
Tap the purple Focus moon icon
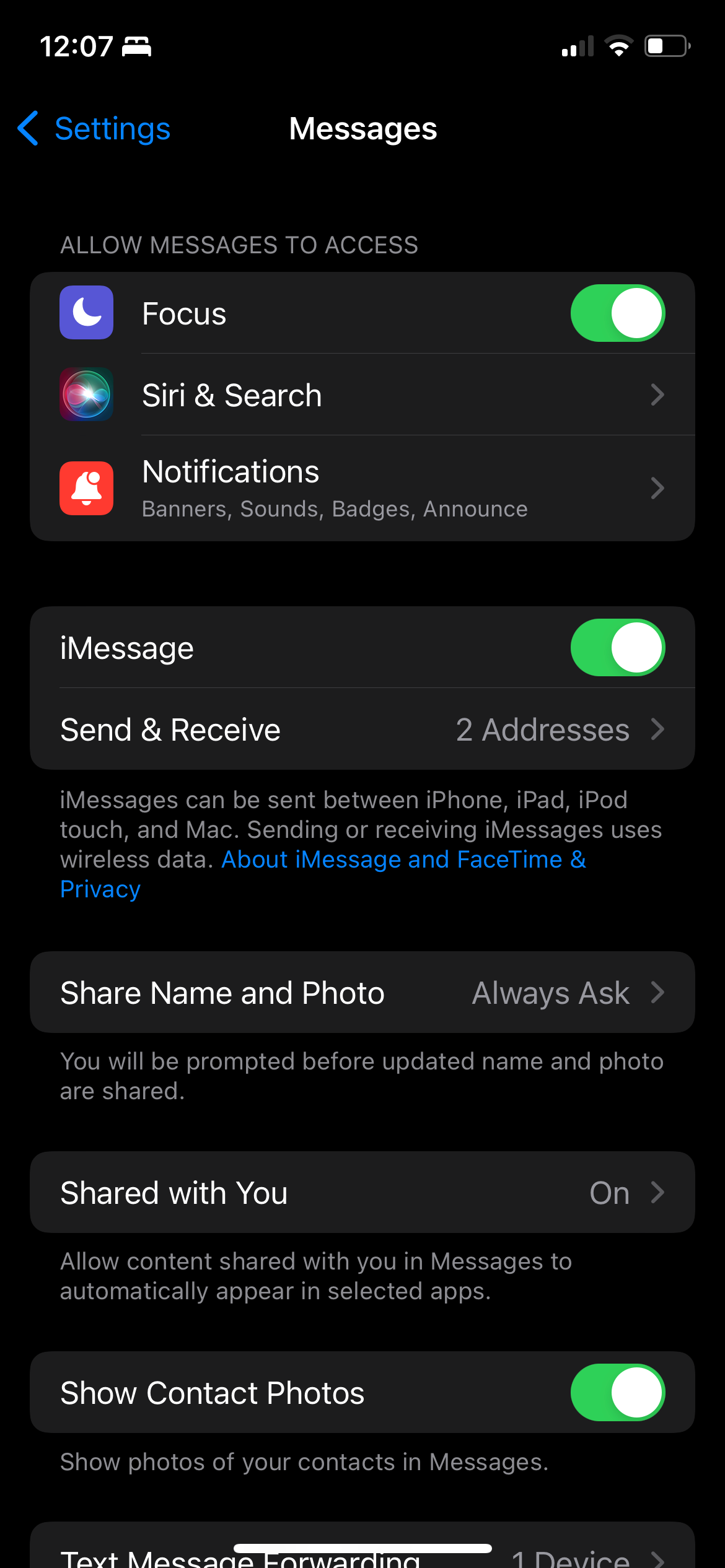[x=86, y=313]
